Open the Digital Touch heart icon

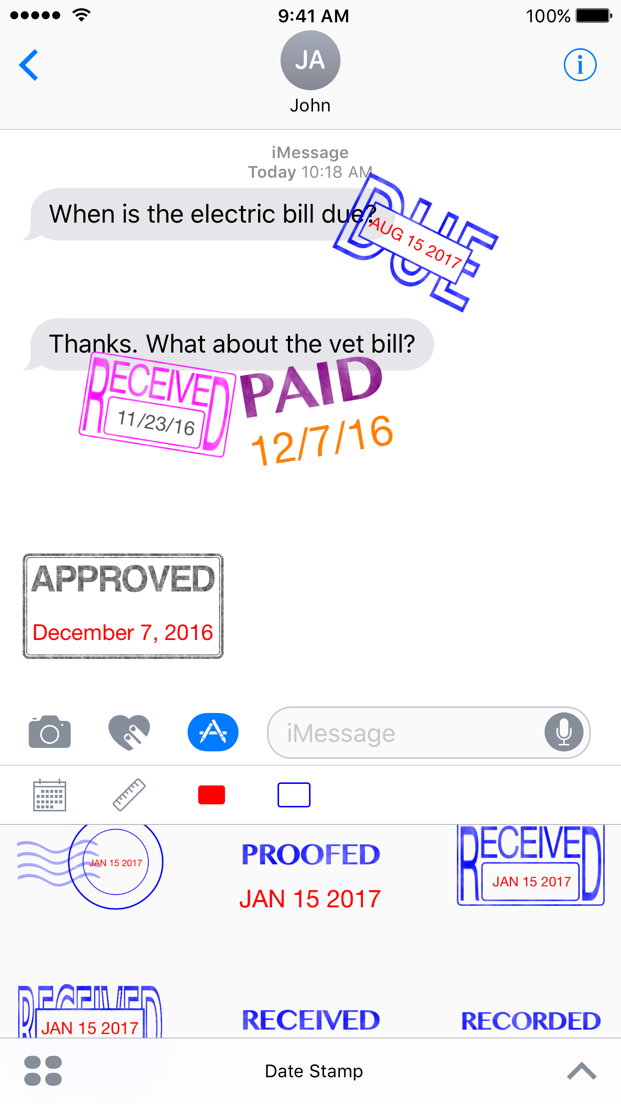pyautogui.click(x=130, y=733)
